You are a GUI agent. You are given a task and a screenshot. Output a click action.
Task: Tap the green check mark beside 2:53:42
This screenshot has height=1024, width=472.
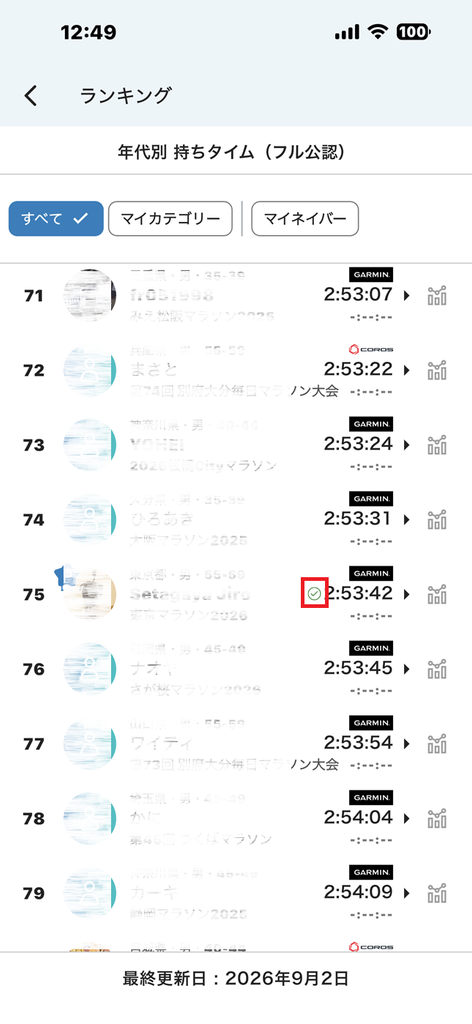click(314, 594)
